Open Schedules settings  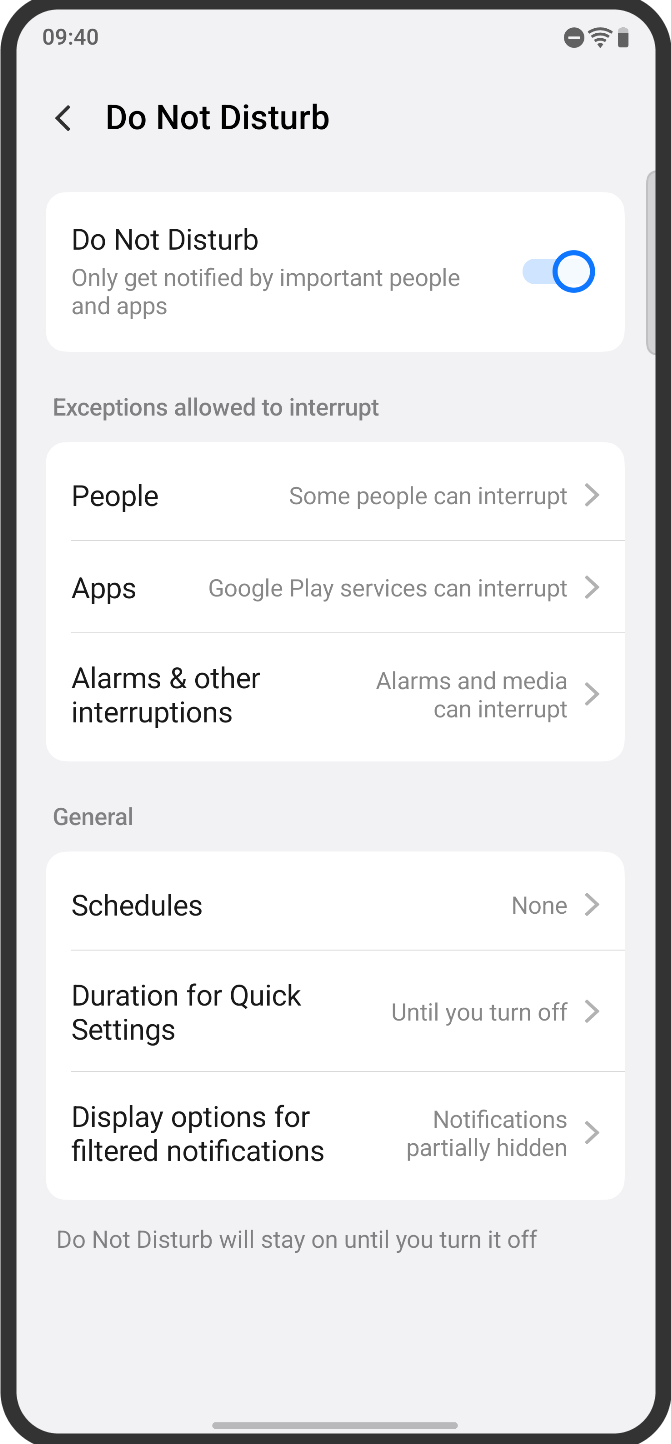(335, 905)
